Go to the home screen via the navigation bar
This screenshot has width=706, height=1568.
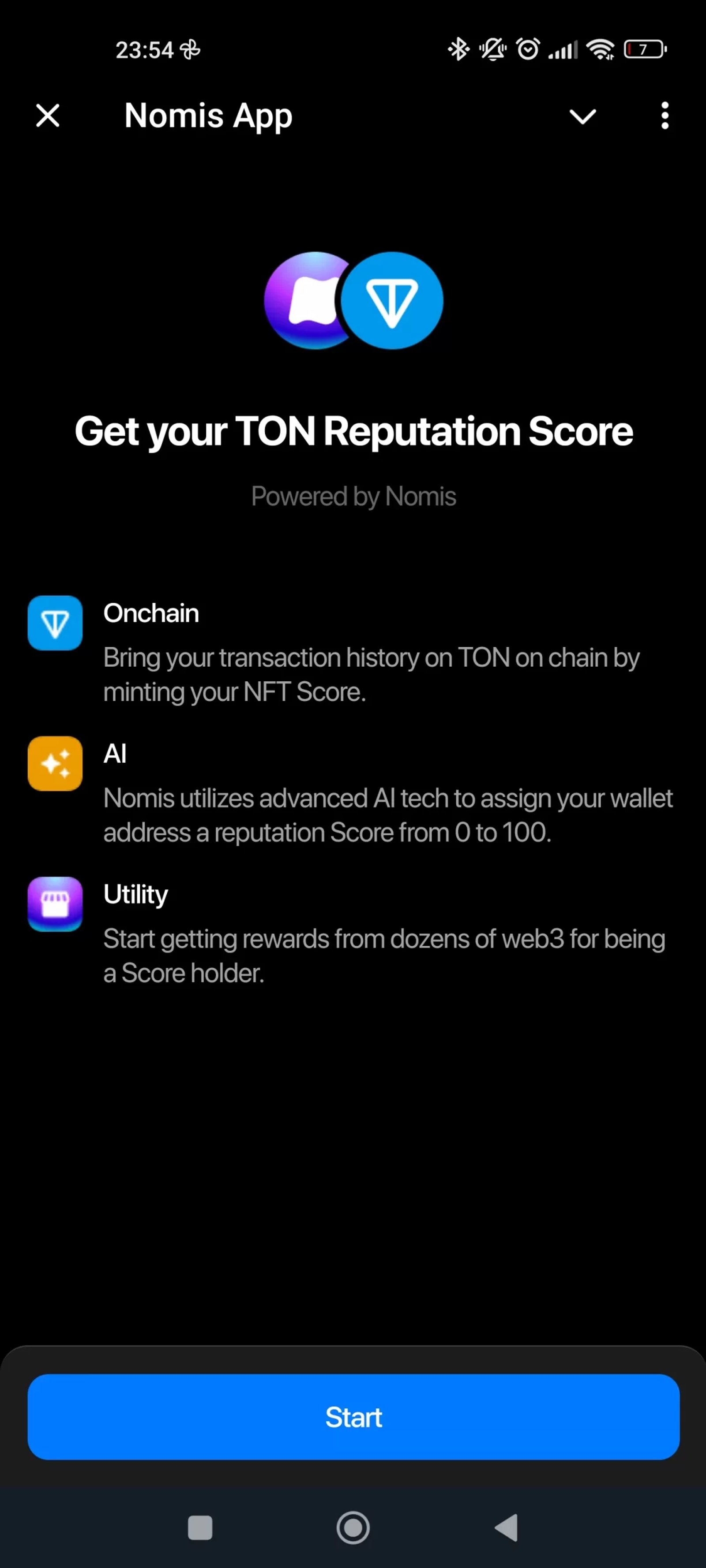pyautogui.click(x=353, y=1527)
